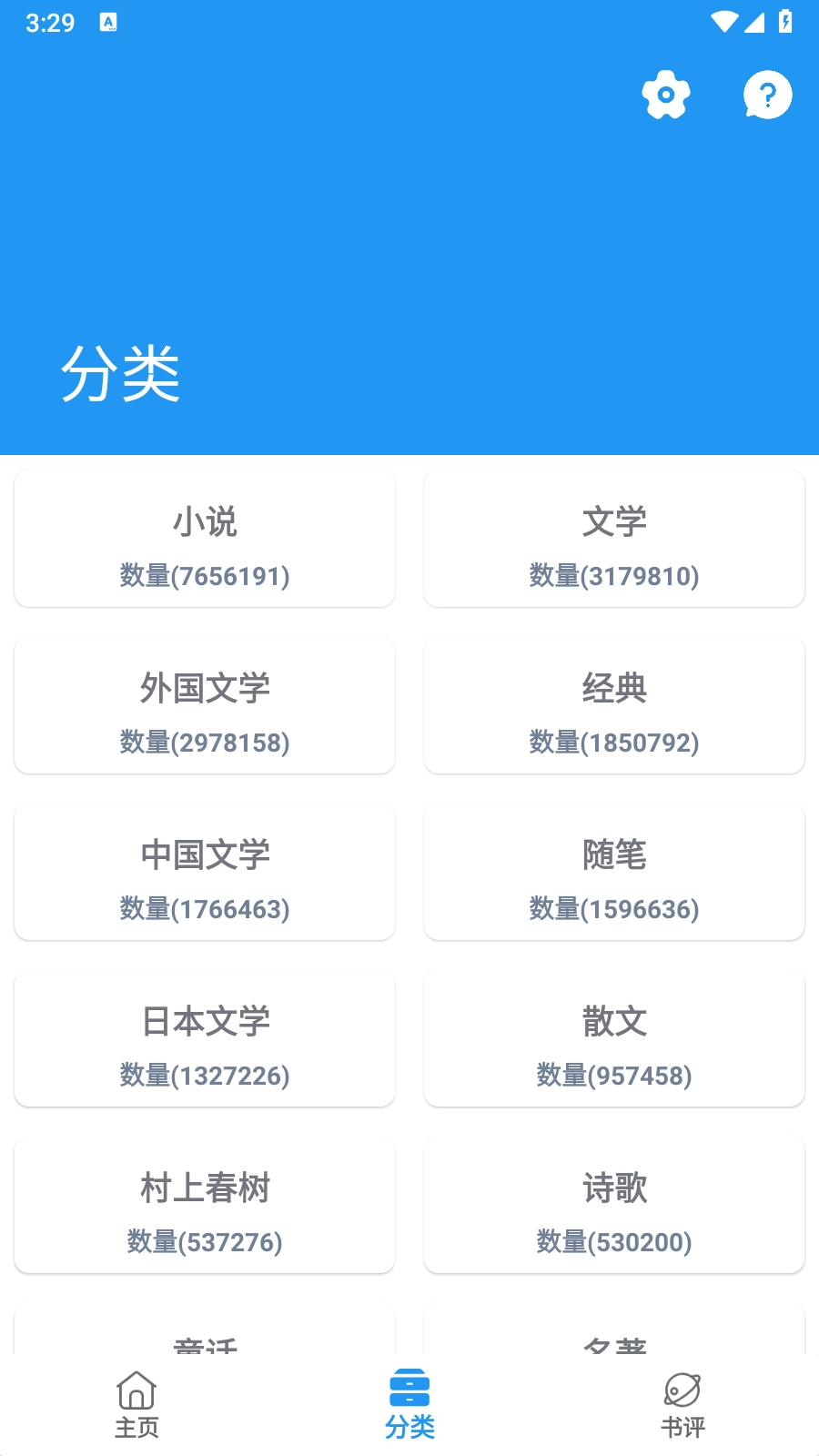Select the 经典 category
This screenshot has width=819, height=1456.
pyautogui.click(x=614, y=705)
